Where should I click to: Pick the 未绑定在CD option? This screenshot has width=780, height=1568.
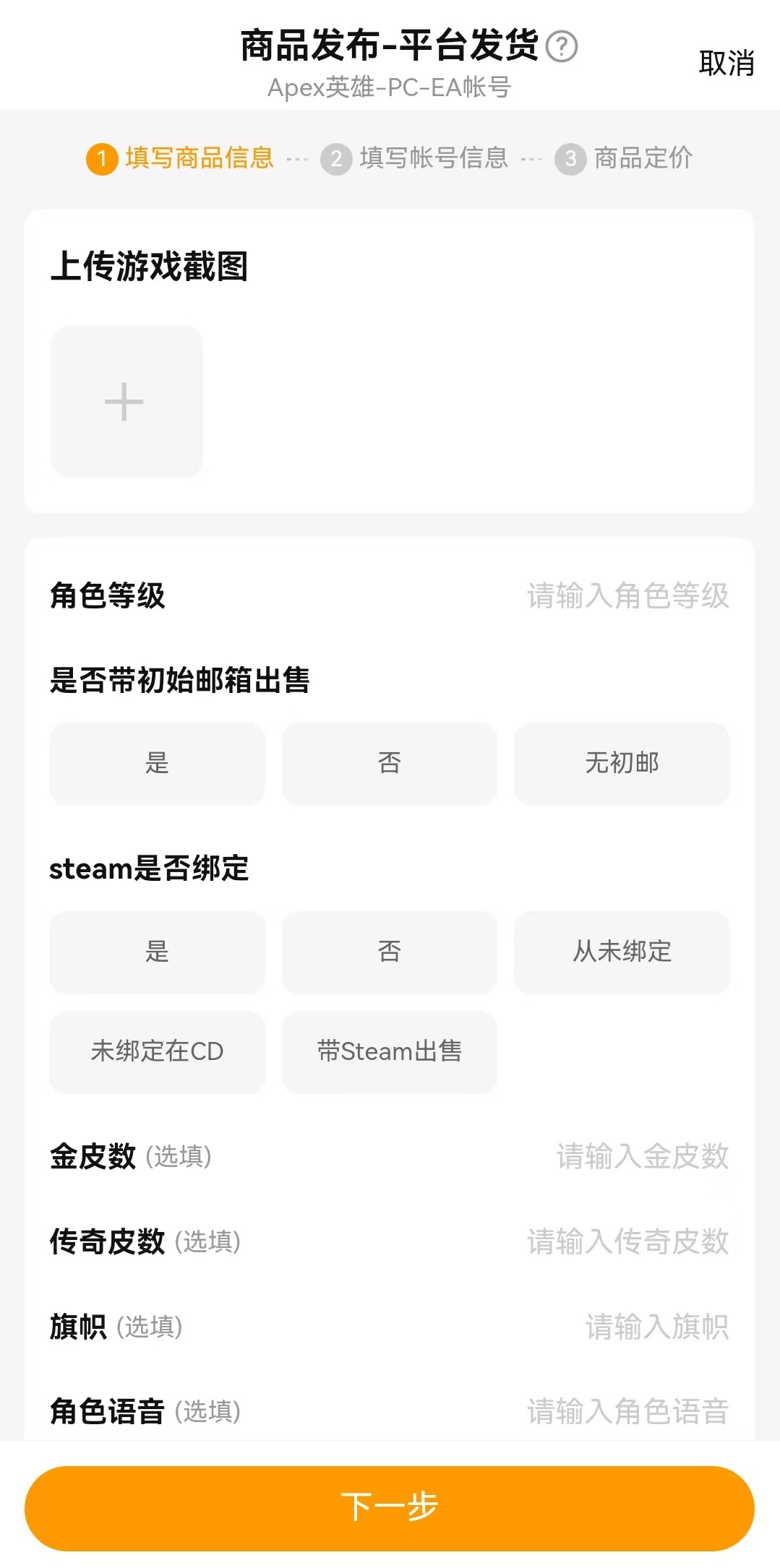(x=157, y=1051)
